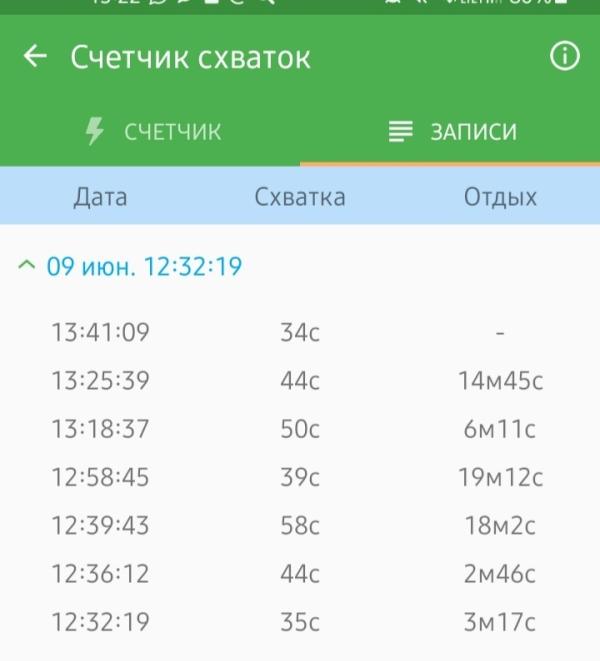600x661 pixels.
Task: Collapse the 09 июн. 12:32:19 session
Action: pos(28,267)
